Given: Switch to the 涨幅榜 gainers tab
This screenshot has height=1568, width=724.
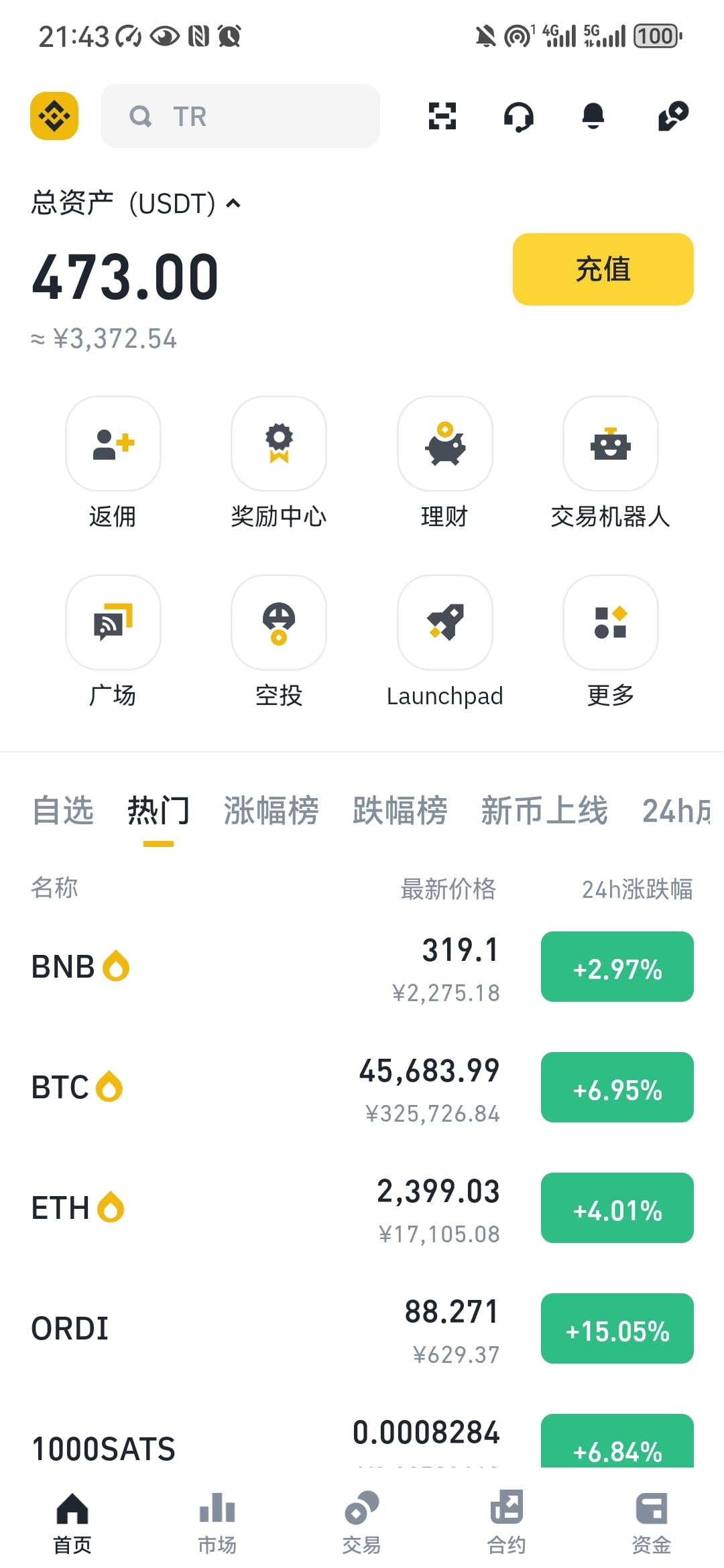Looking at the screenshot, I should coord(271,811).
